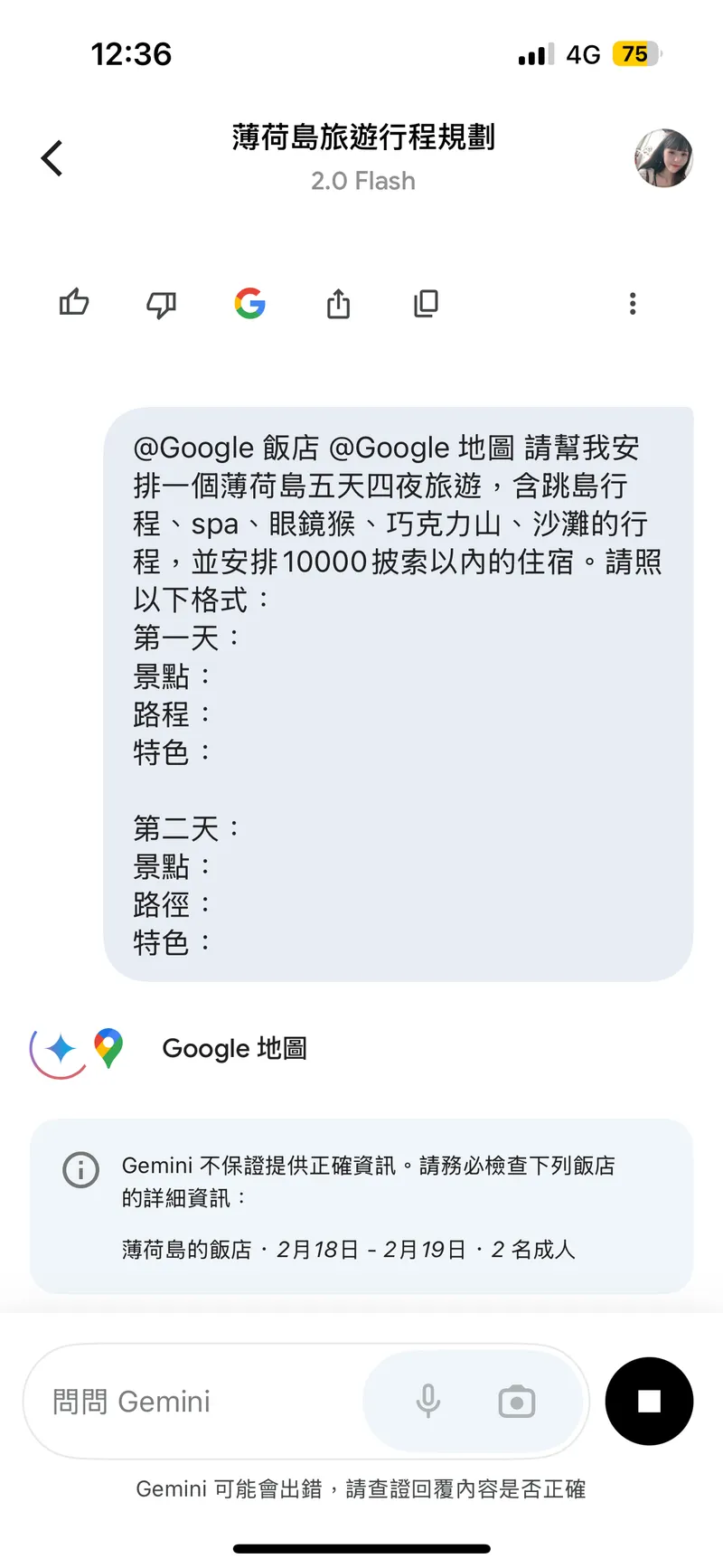This screenshot has width=723, height=1568.
Task: Copy the response text
Action: pyautogui.click(x=426, y=303)
